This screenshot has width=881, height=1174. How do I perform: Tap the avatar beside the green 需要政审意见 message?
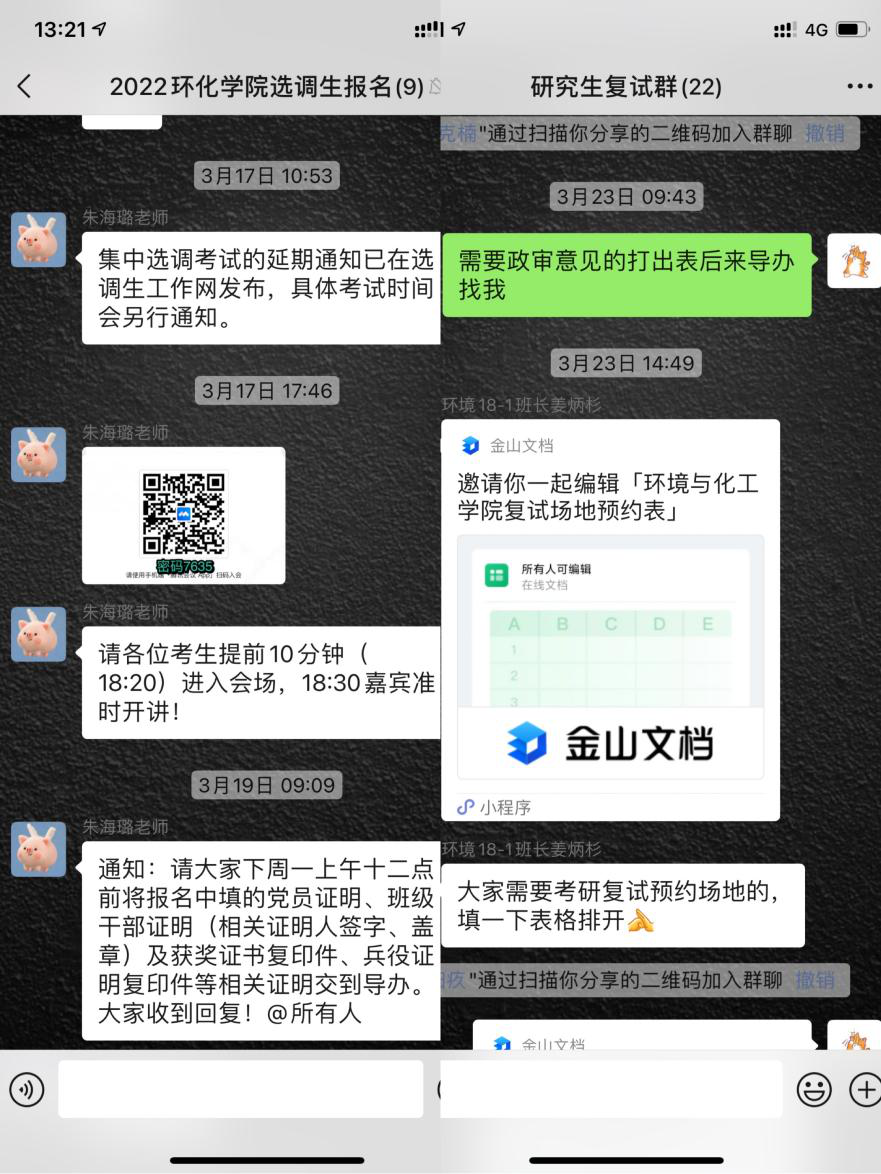(x=853, y=261)
